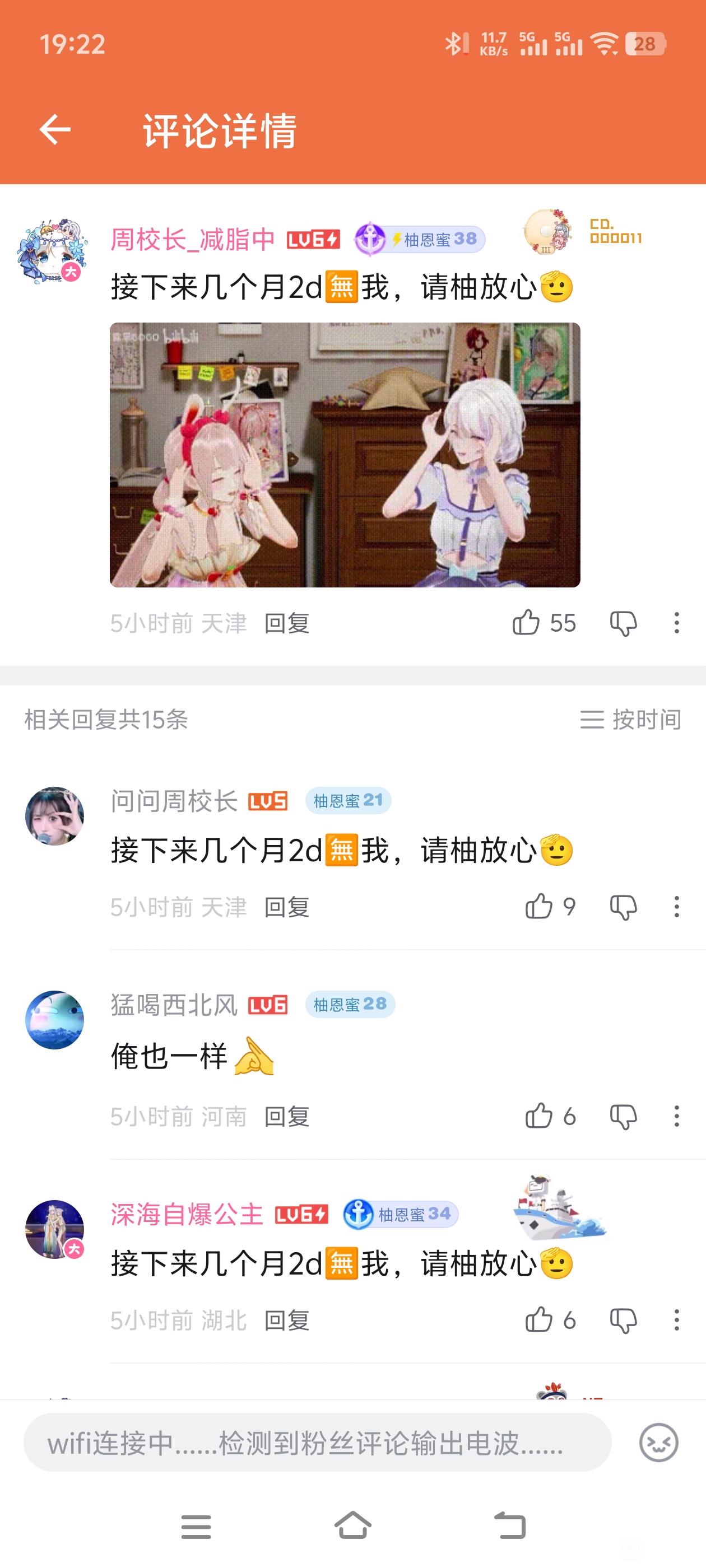Go back using the top-left arrow

(x=55, y=130)
